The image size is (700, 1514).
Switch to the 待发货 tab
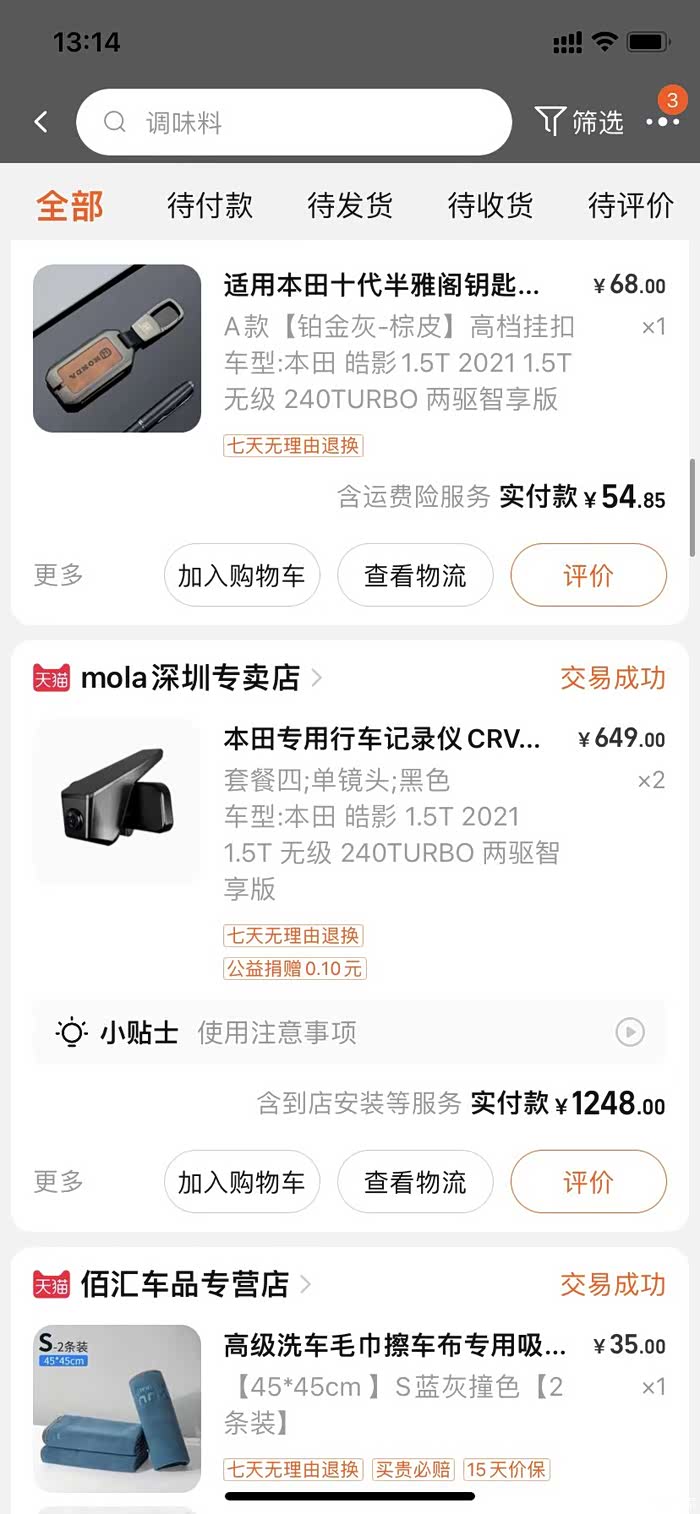(x=350, y=206)
